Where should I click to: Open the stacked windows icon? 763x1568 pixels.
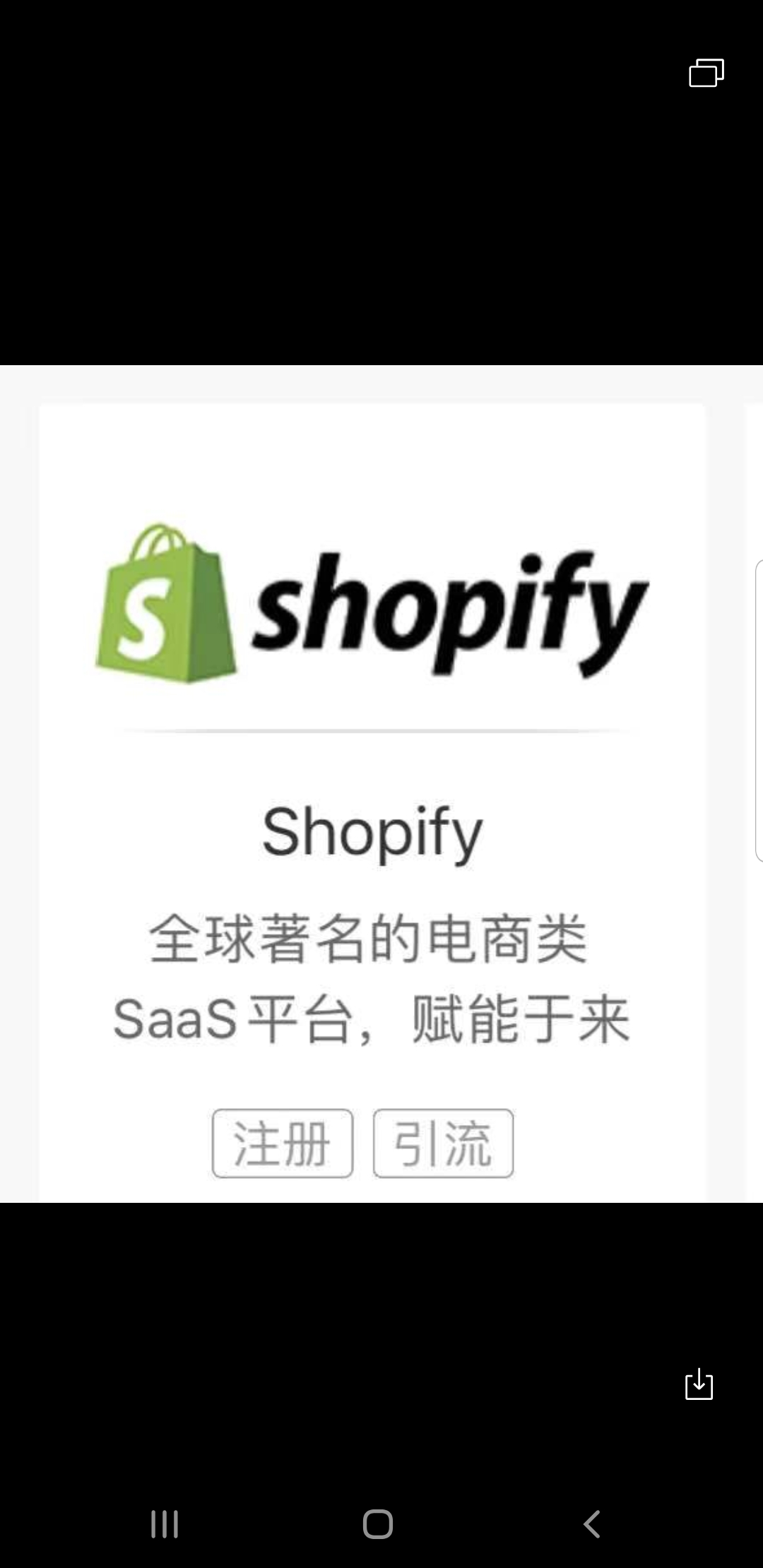(706, 73)
